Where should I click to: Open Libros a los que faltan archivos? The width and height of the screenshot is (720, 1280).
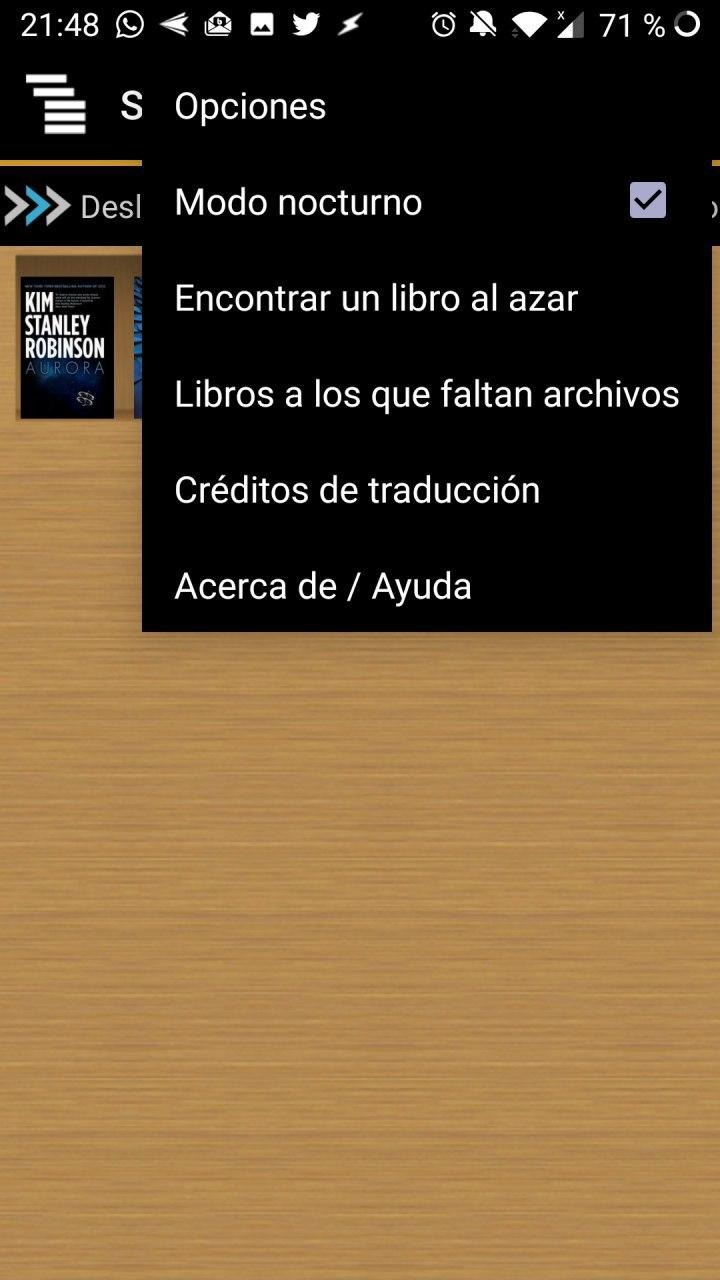pos(426,394)
